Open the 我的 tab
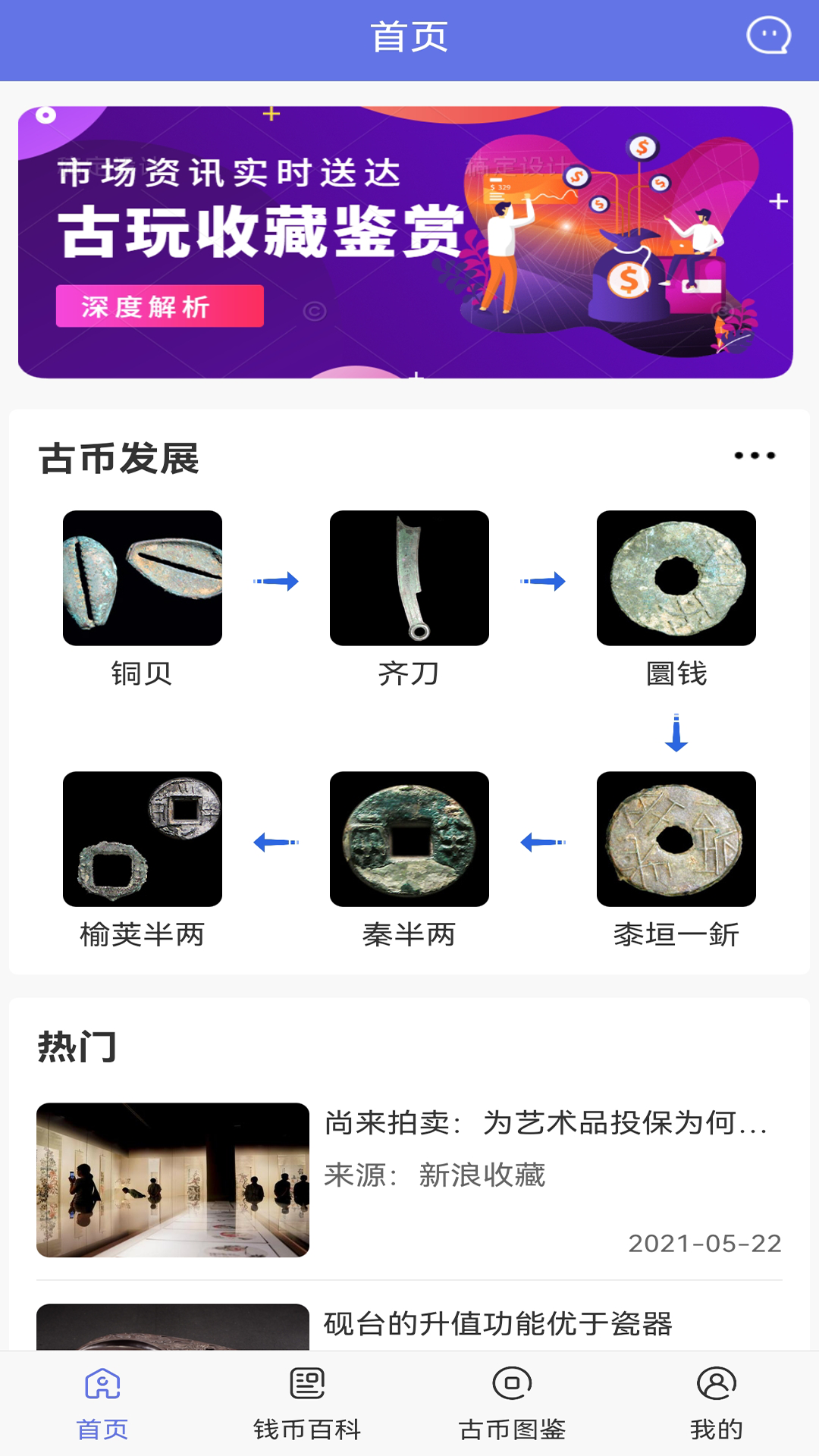This screenshot has height=1456, width=819. tap(717, 1404)
